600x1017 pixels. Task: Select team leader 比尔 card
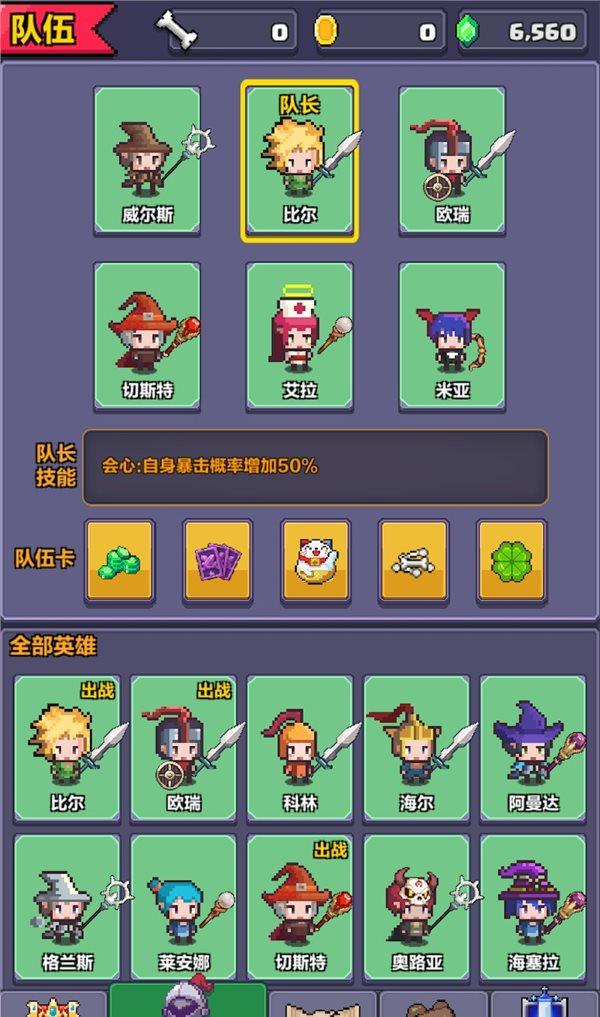coord(299,160)
